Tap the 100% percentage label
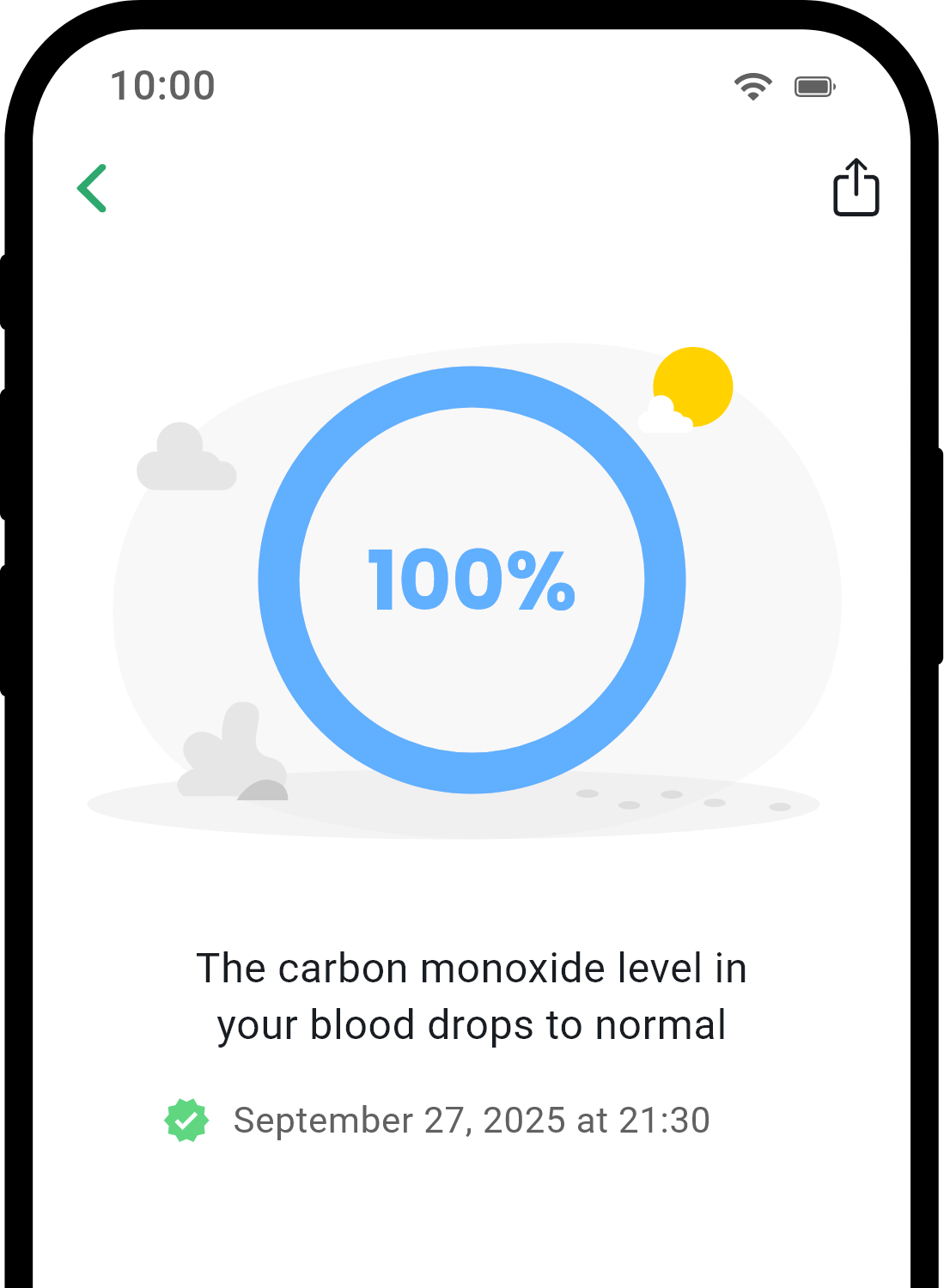Viewport: 944px width, 1288px height. (x=472, y=580)
